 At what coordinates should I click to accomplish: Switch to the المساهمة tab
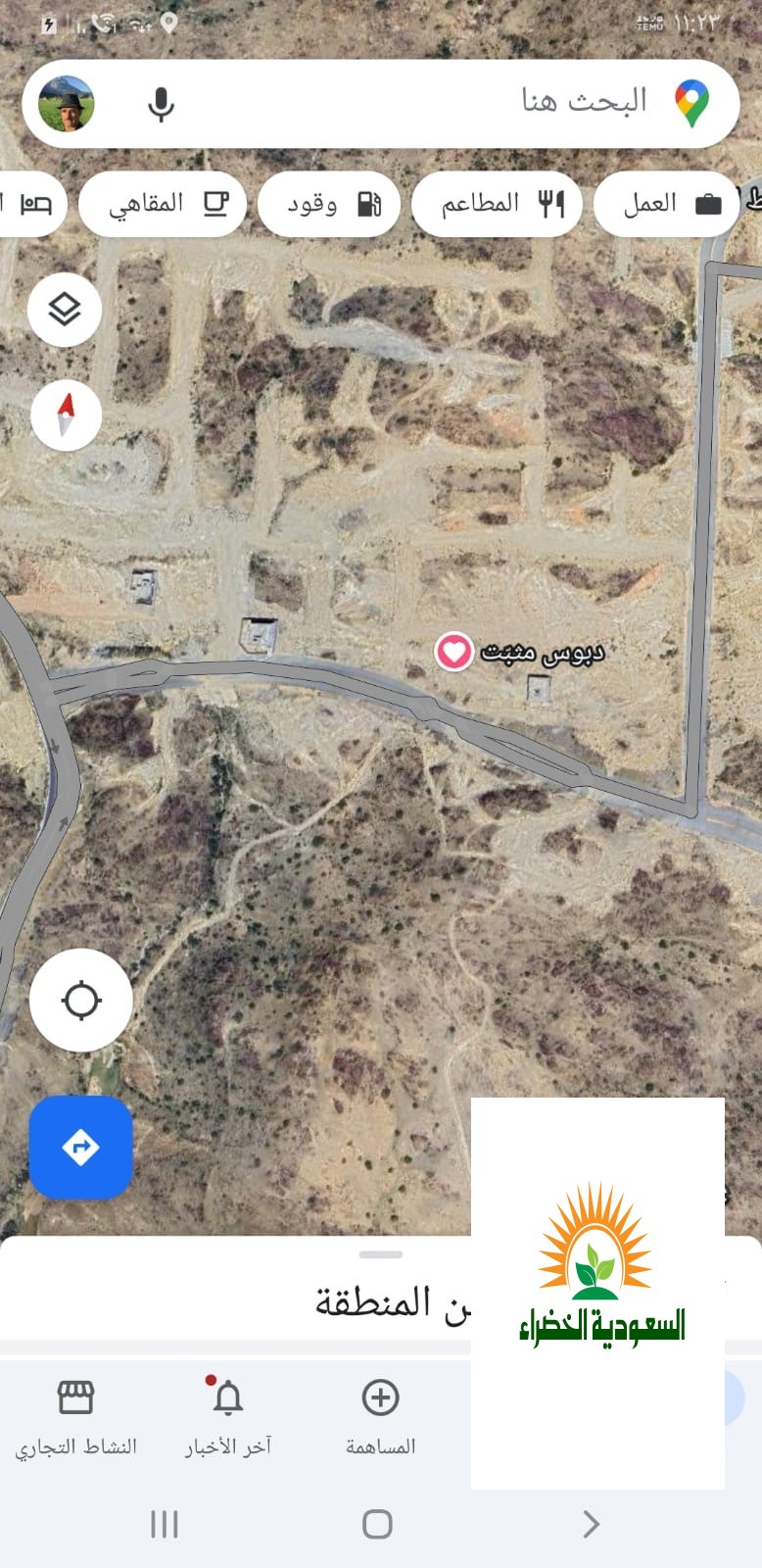[x=380, y=1416]
